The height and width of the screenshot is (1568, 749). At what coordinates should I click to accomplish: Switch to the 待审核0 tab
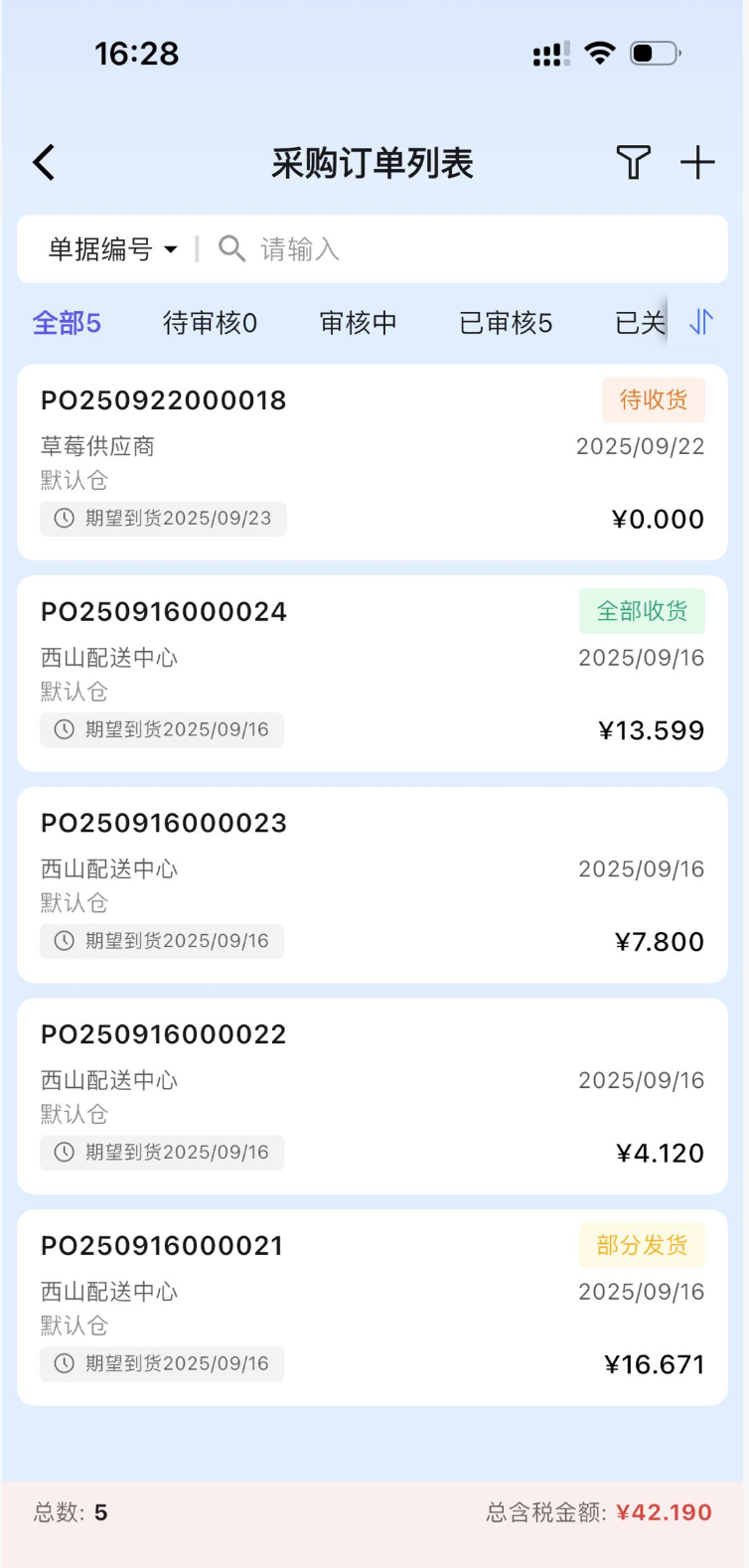coord(210,323)
